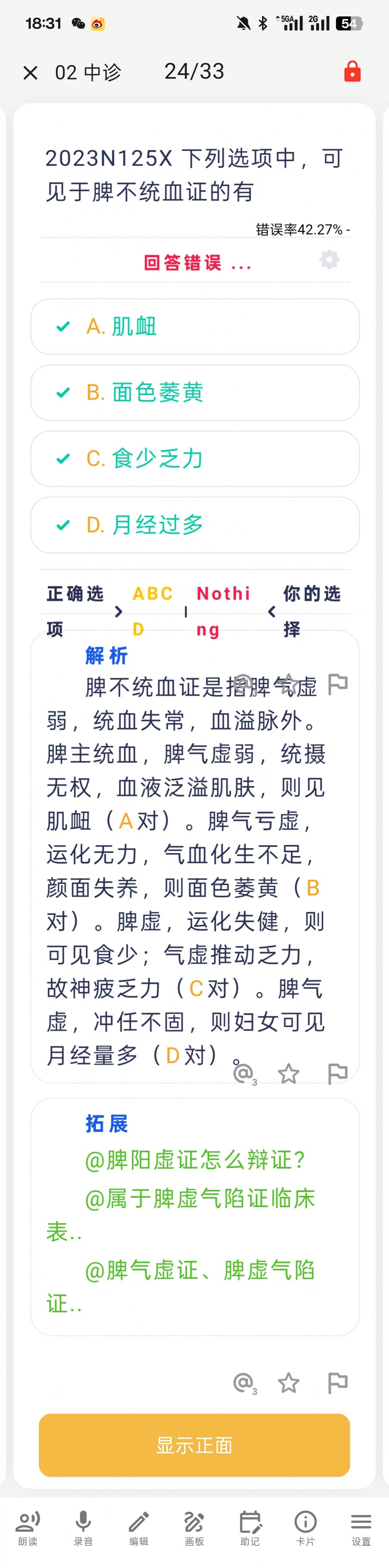
Task: Open 设置 in the bottom toolbar
Action: pyautogui.click(x=361, y=1527)
